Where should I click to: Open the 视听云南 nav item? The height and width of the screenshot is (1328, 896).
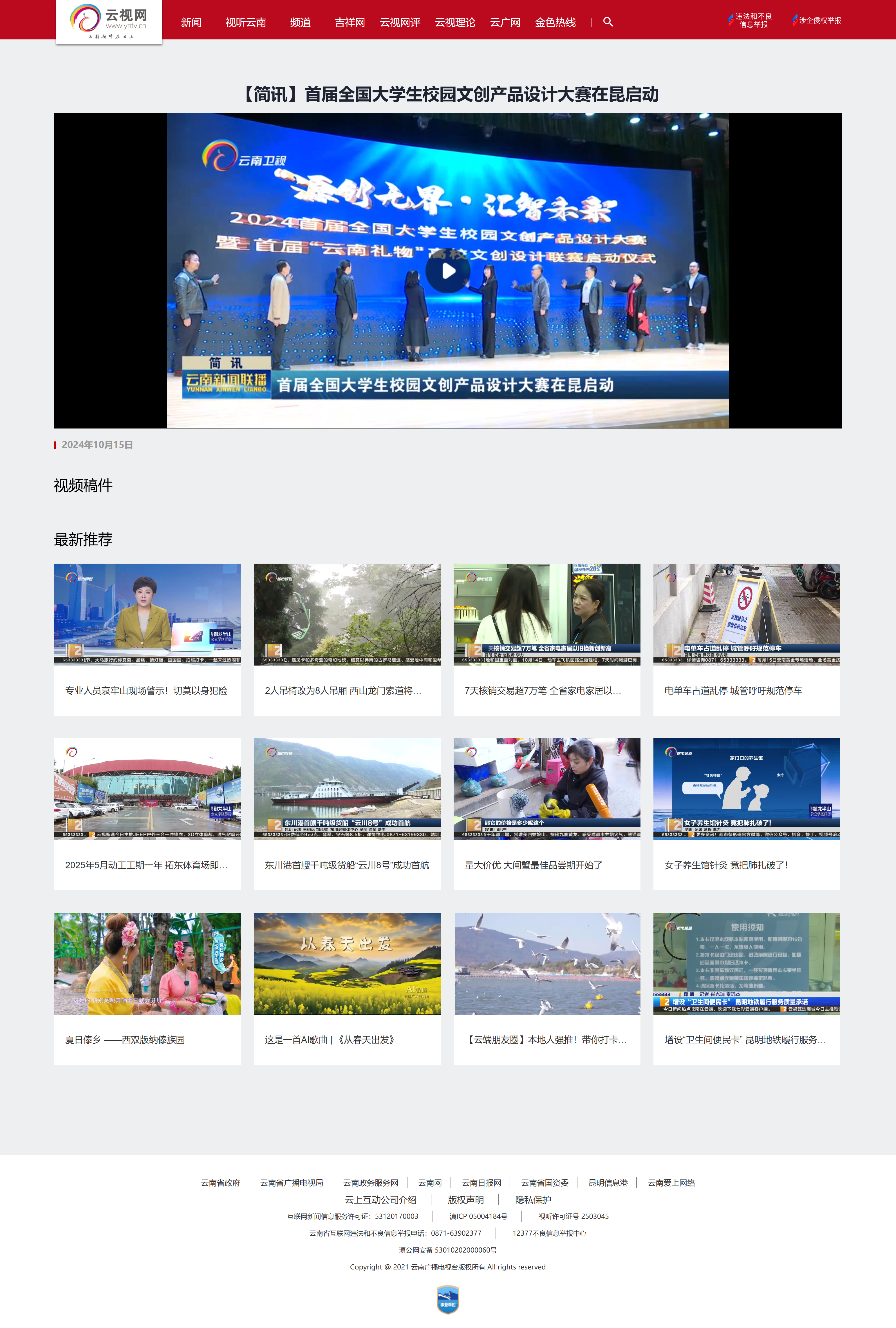coord(246,22)
